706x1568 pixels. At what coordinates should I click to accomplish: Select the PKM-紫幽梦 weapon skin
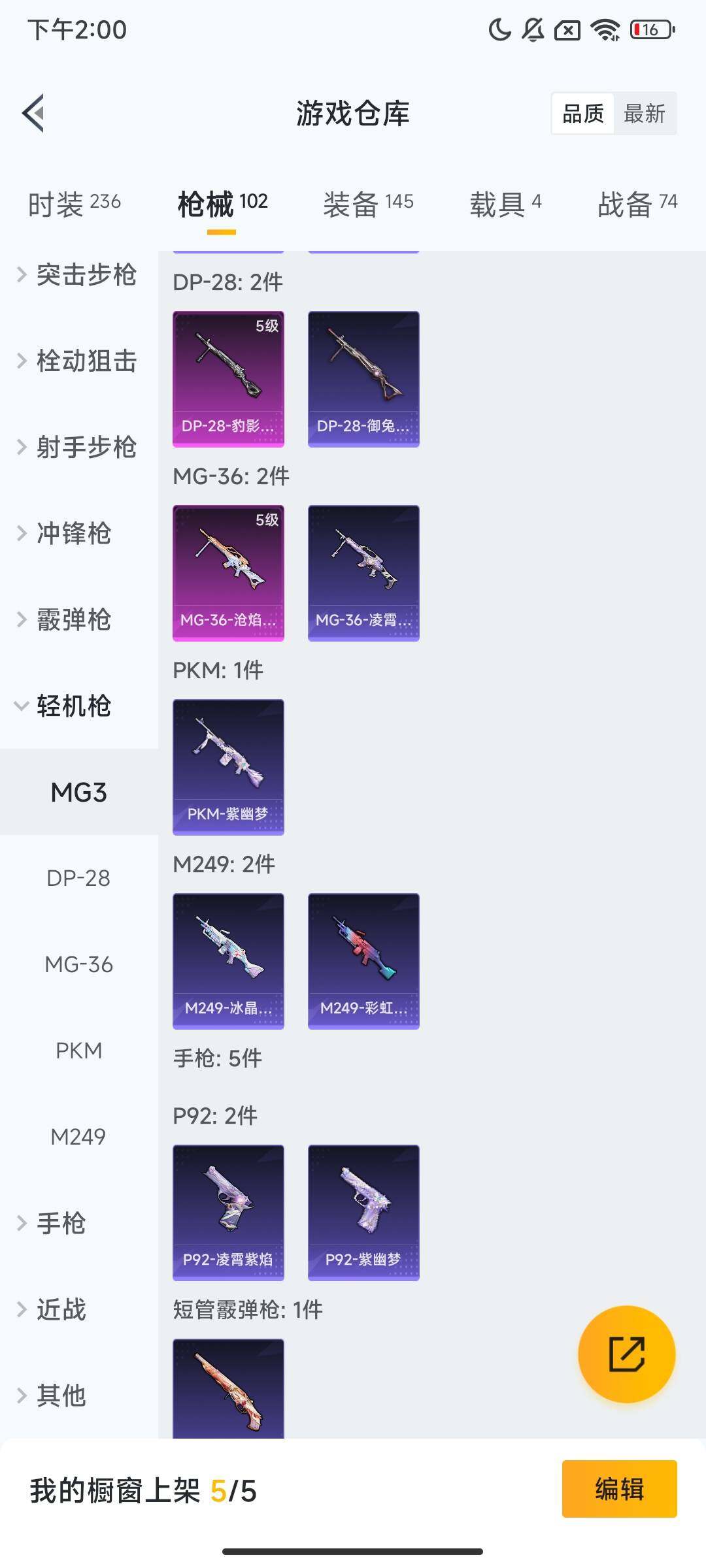(227, 767)
